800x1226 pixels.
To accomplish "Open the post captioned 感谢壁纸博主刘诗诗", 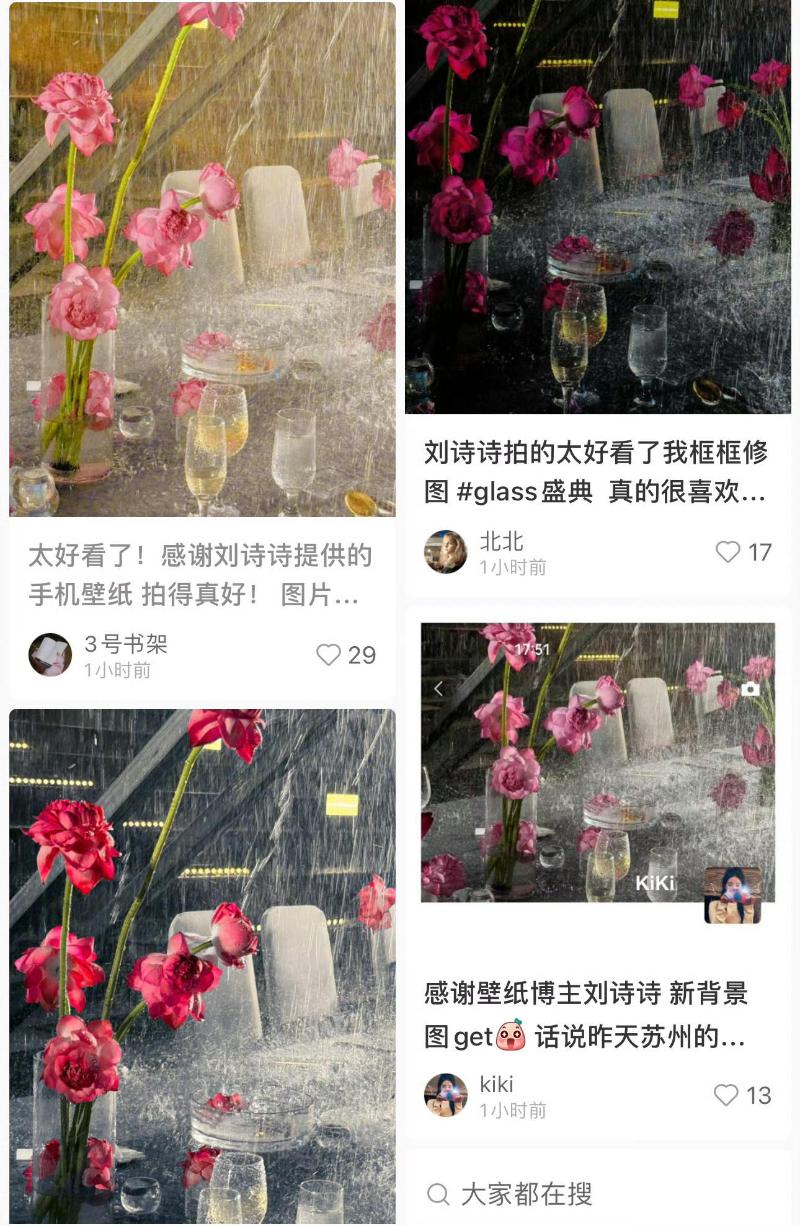I will point(586,1014).
